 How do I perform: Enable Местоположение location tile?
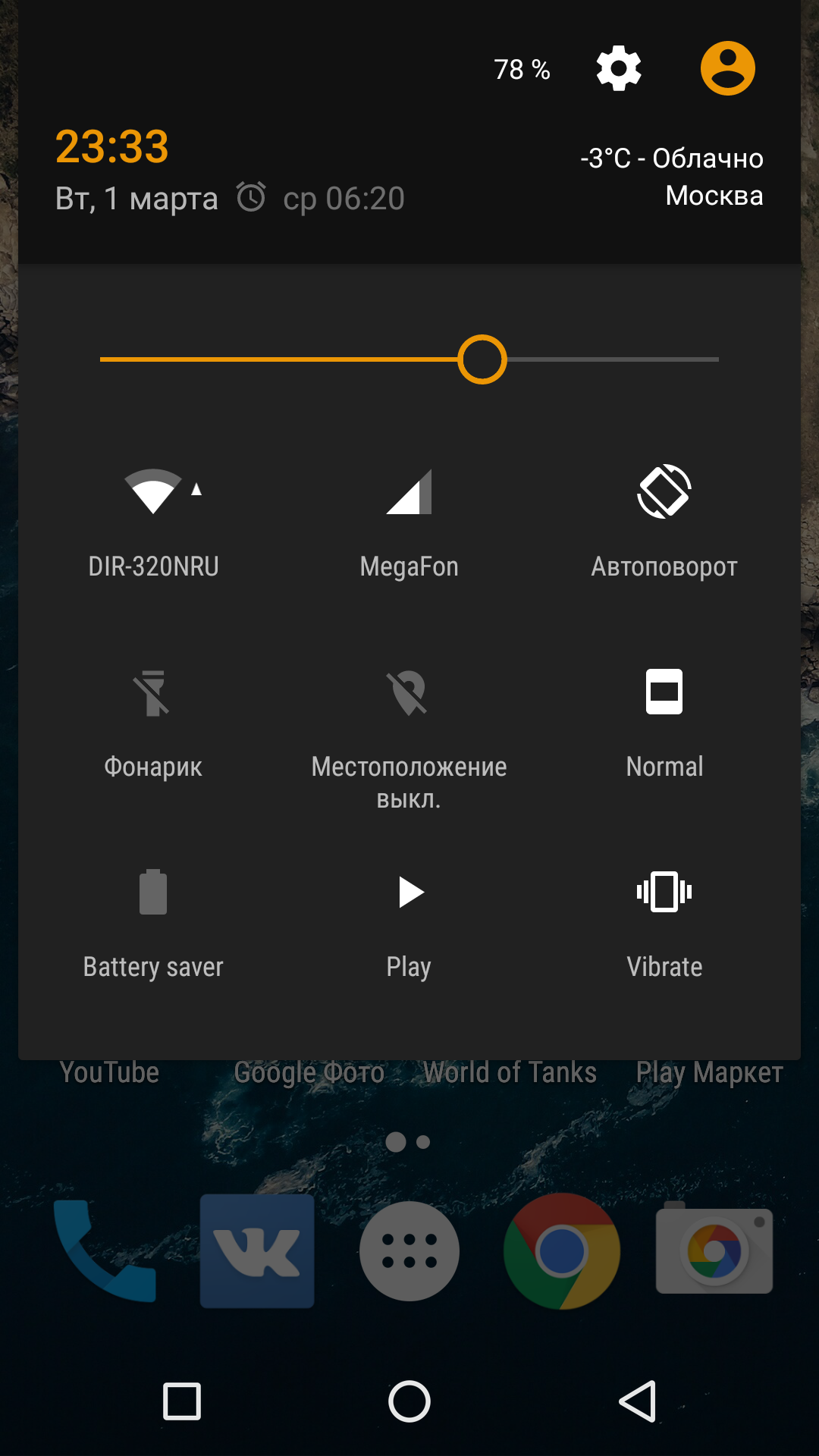pyautogui.click(x=409, y=736)
